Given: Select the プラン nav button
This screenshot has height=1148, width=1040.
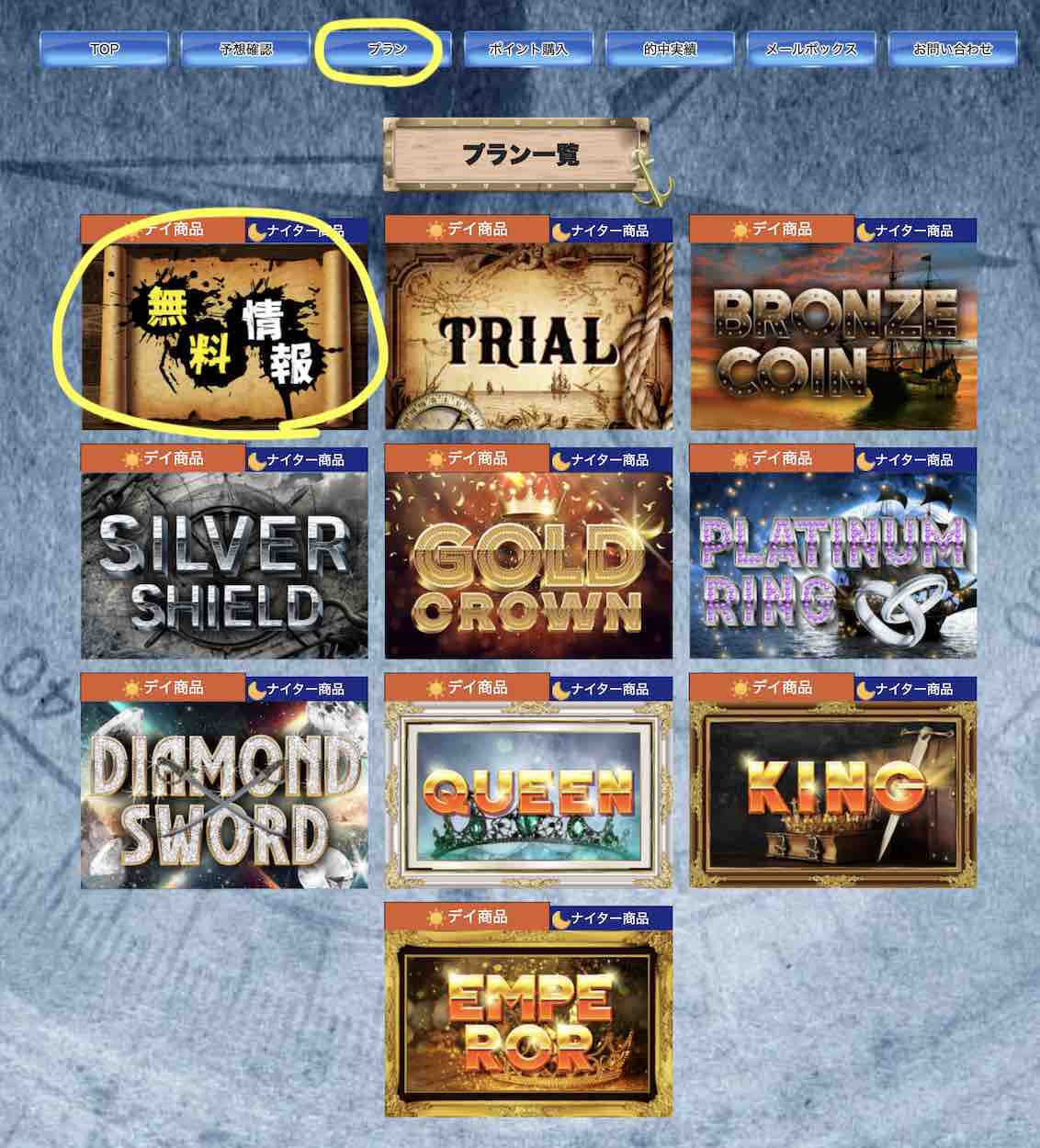Looking at the screenshot, I should coord(386,50).
